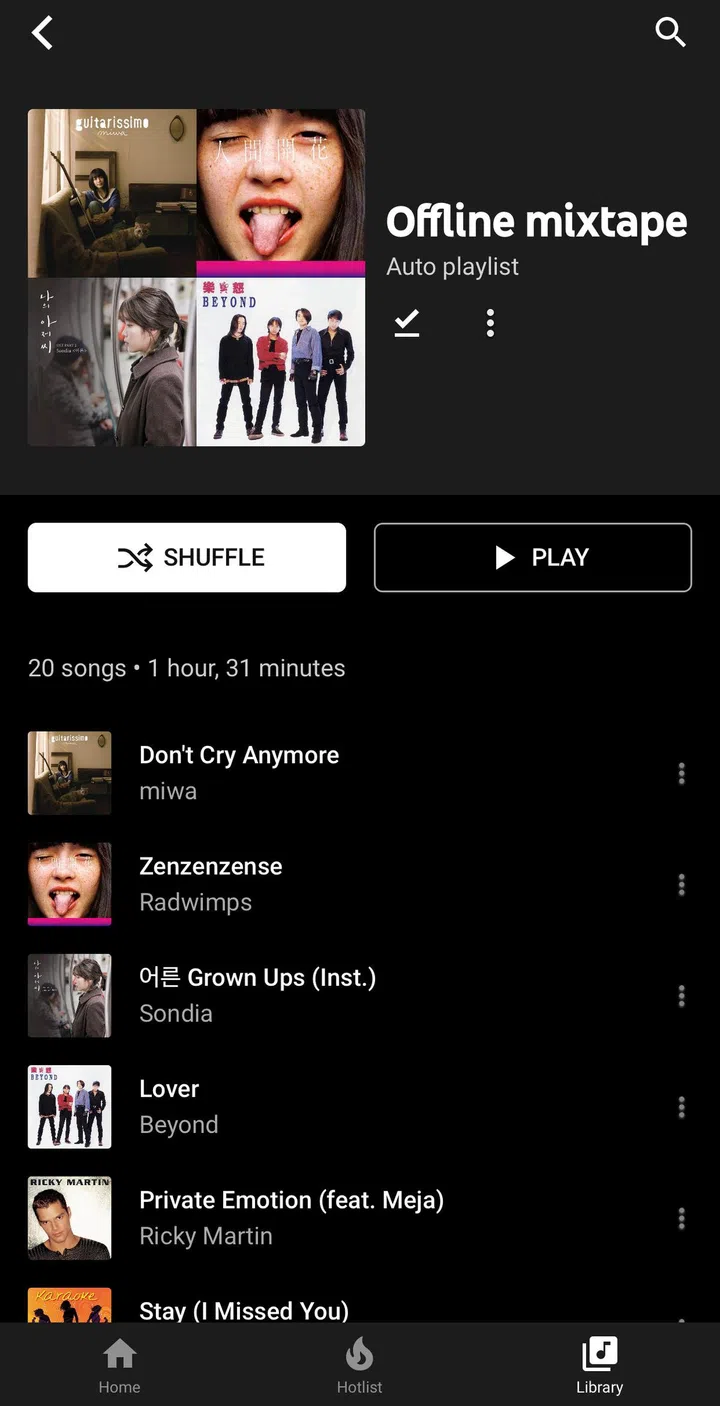
Task: Tap the three-dot icon beside Zenzenzense
Action: point(681,884)
